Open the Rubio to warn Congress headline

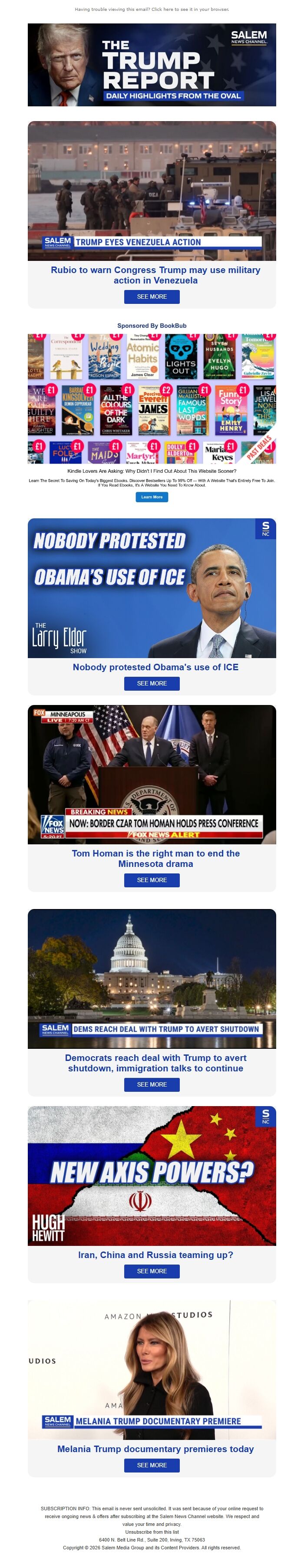155,275
